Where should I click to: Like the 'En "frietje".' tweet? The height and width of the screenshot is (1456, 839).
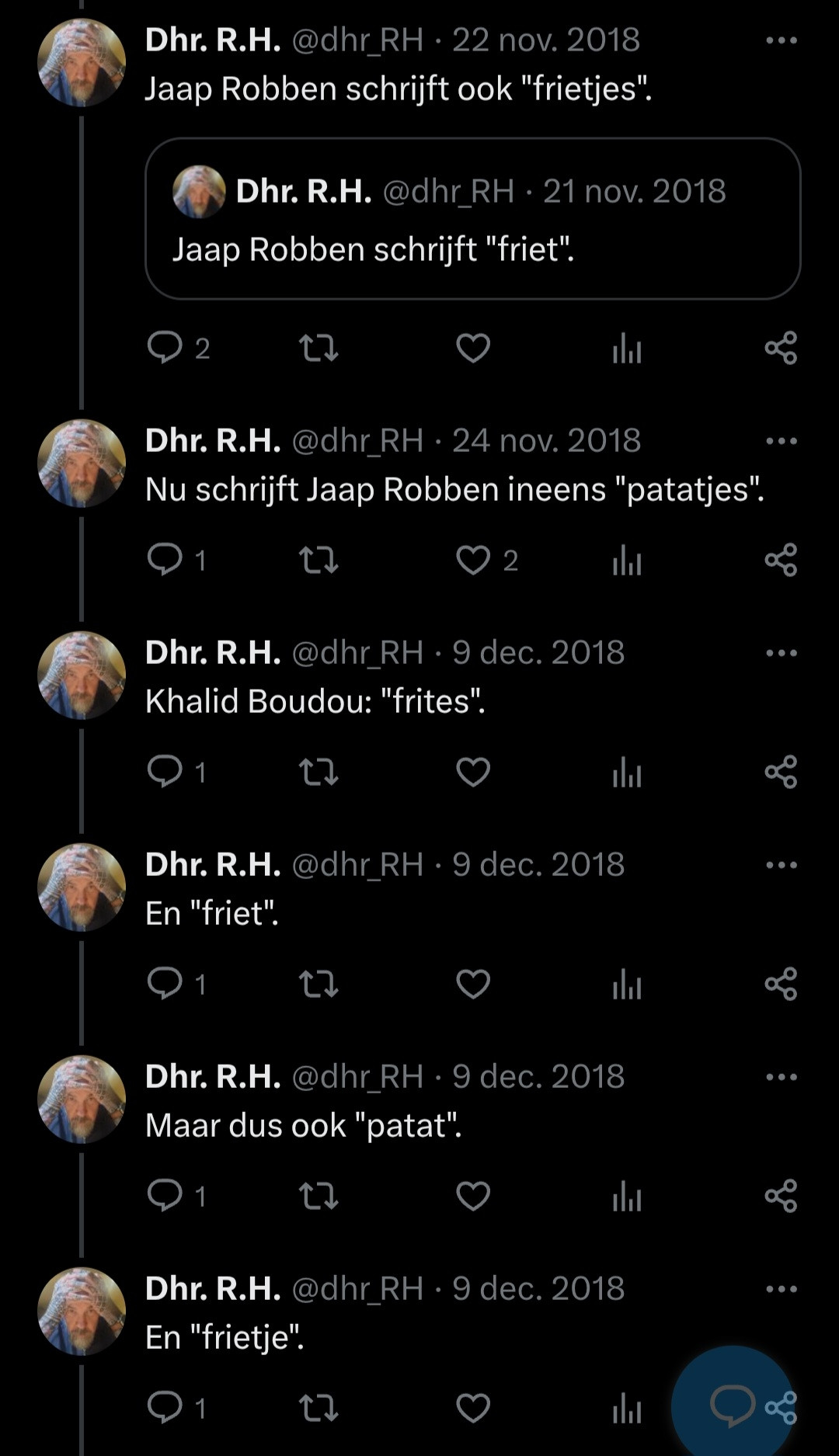[x=472, y=1408]
